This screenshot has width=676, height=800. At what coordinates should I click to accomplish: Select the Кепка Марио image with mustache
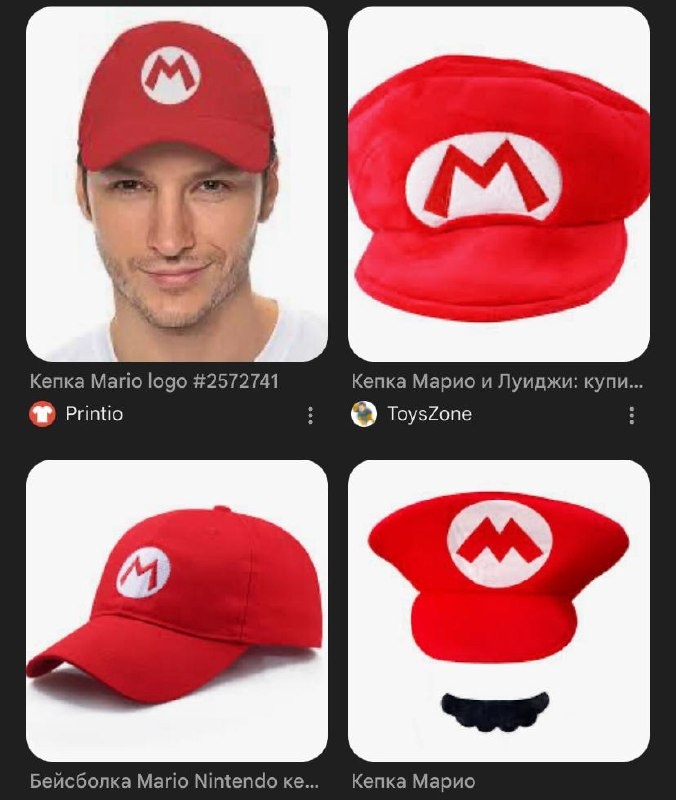point(498,610)
